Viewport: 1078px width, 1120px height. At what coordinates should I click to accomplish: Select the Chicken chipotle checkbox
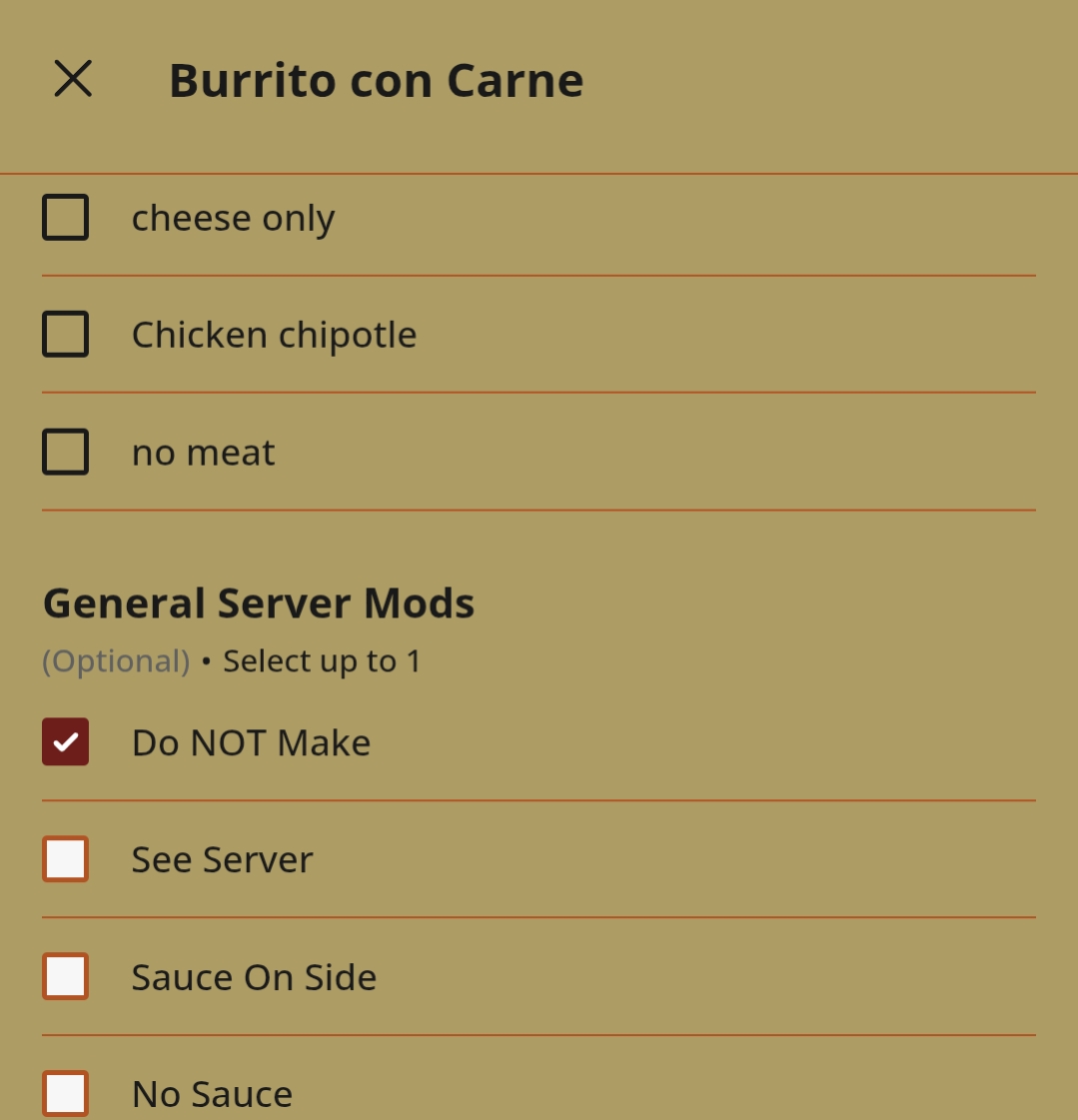(66, 335)
